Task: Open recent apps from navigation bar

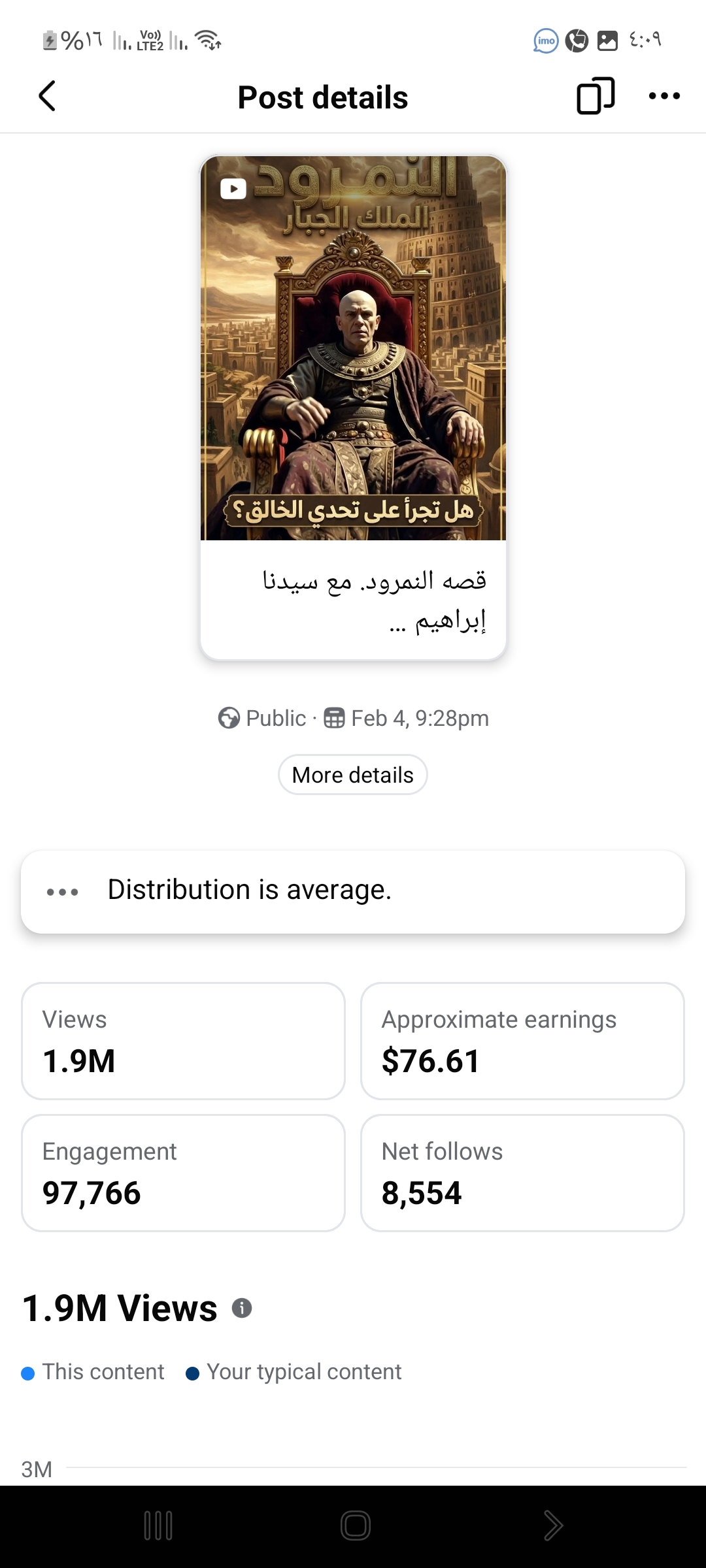Action: 158,1526
